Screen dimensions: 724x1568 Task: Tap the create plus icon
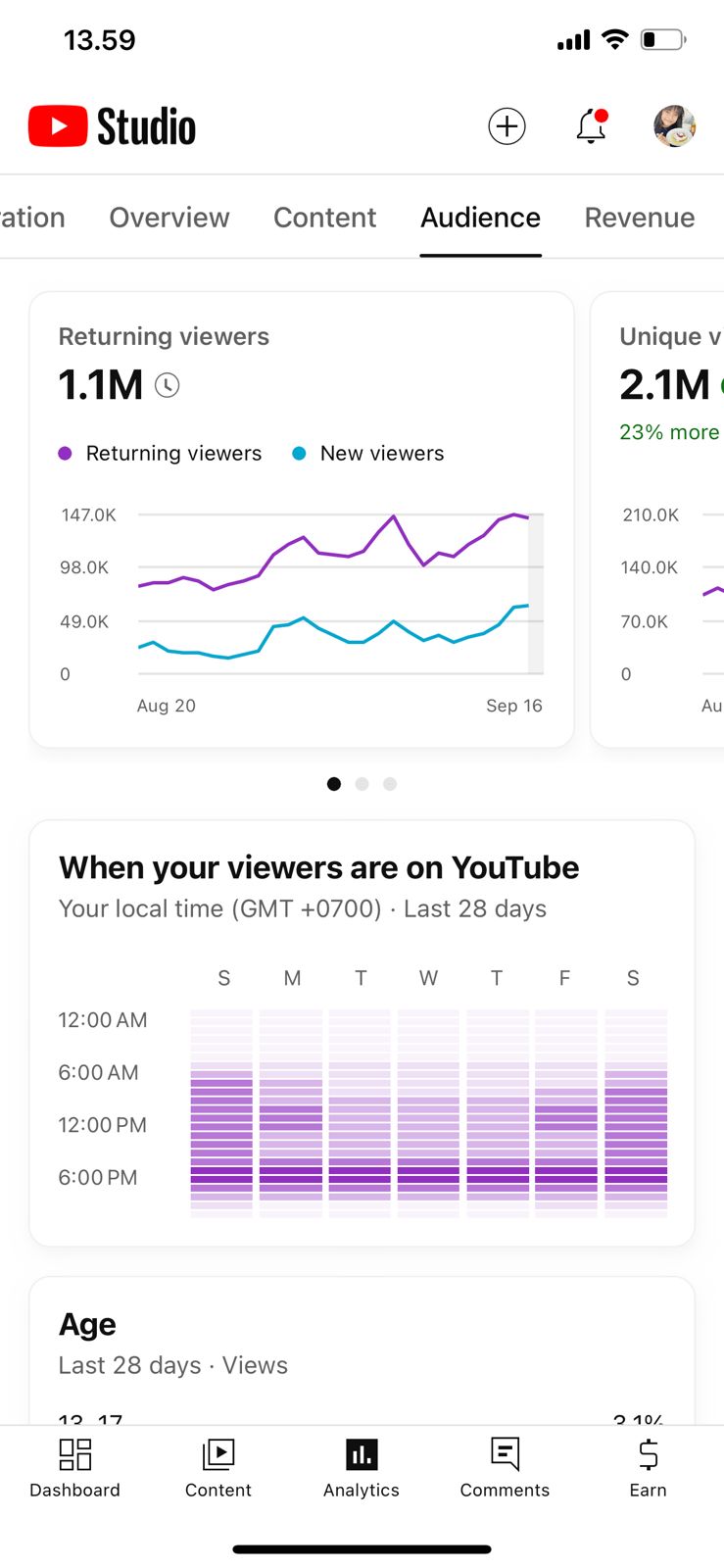pos(507,126)
